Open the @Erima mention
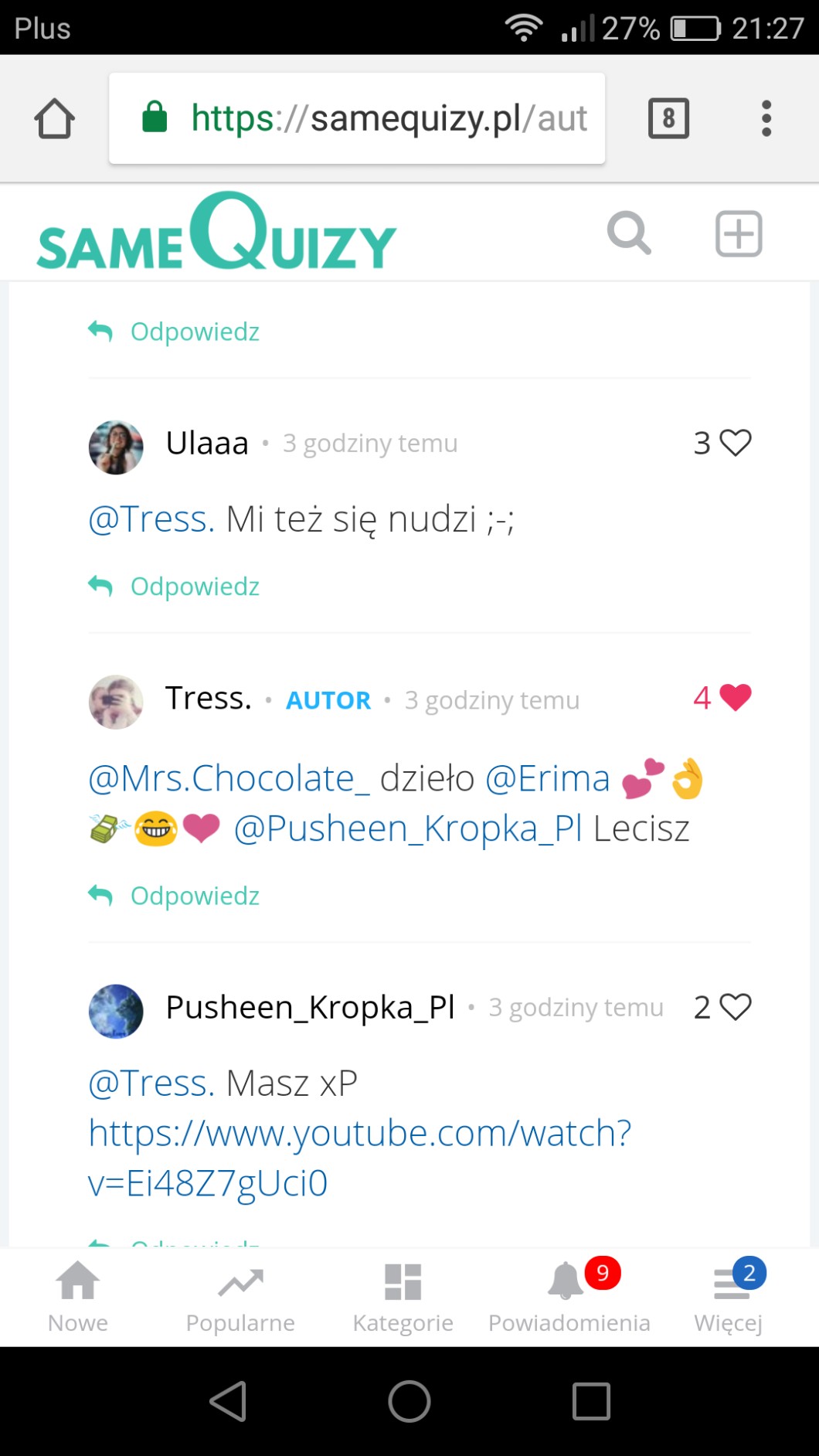The image size is (819, 1456). tap(547, 778)
